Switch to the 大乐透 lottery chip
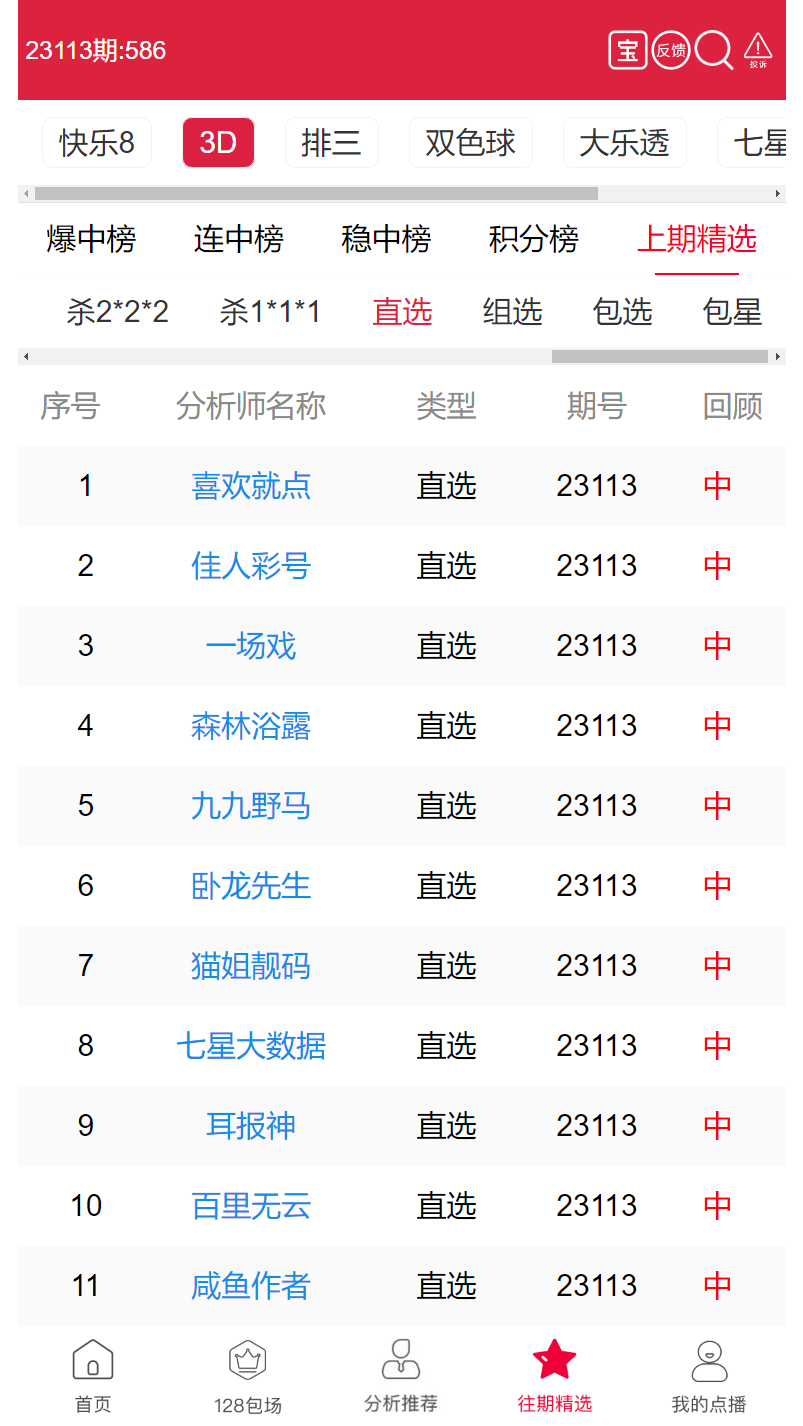 tap(624, 143)
